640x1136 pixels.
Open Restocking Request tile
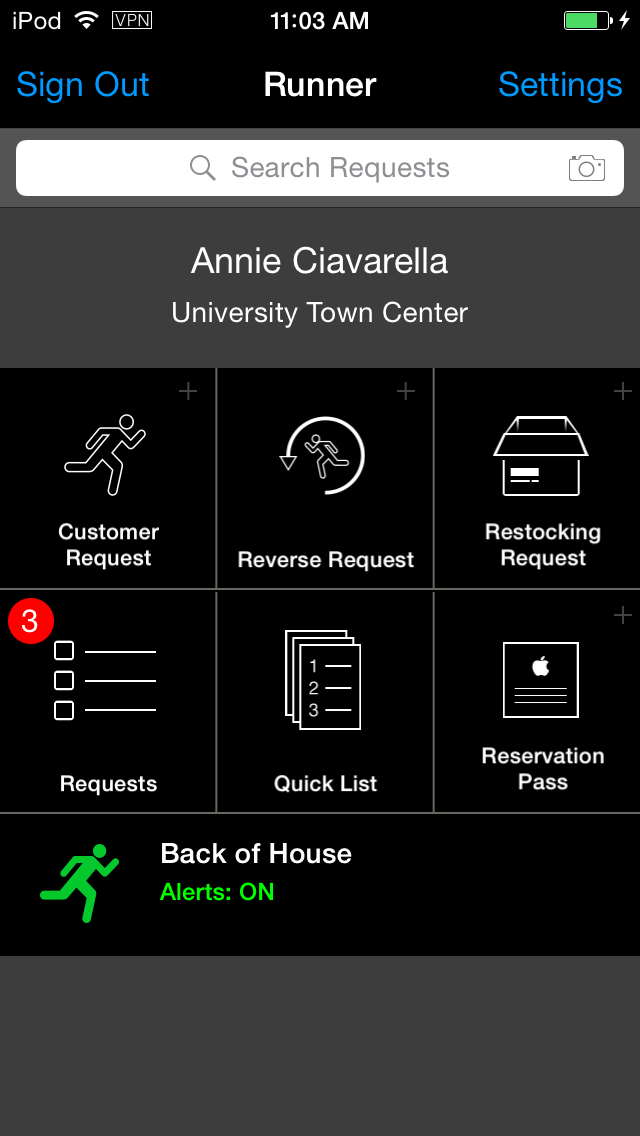[x=537, y=478]
